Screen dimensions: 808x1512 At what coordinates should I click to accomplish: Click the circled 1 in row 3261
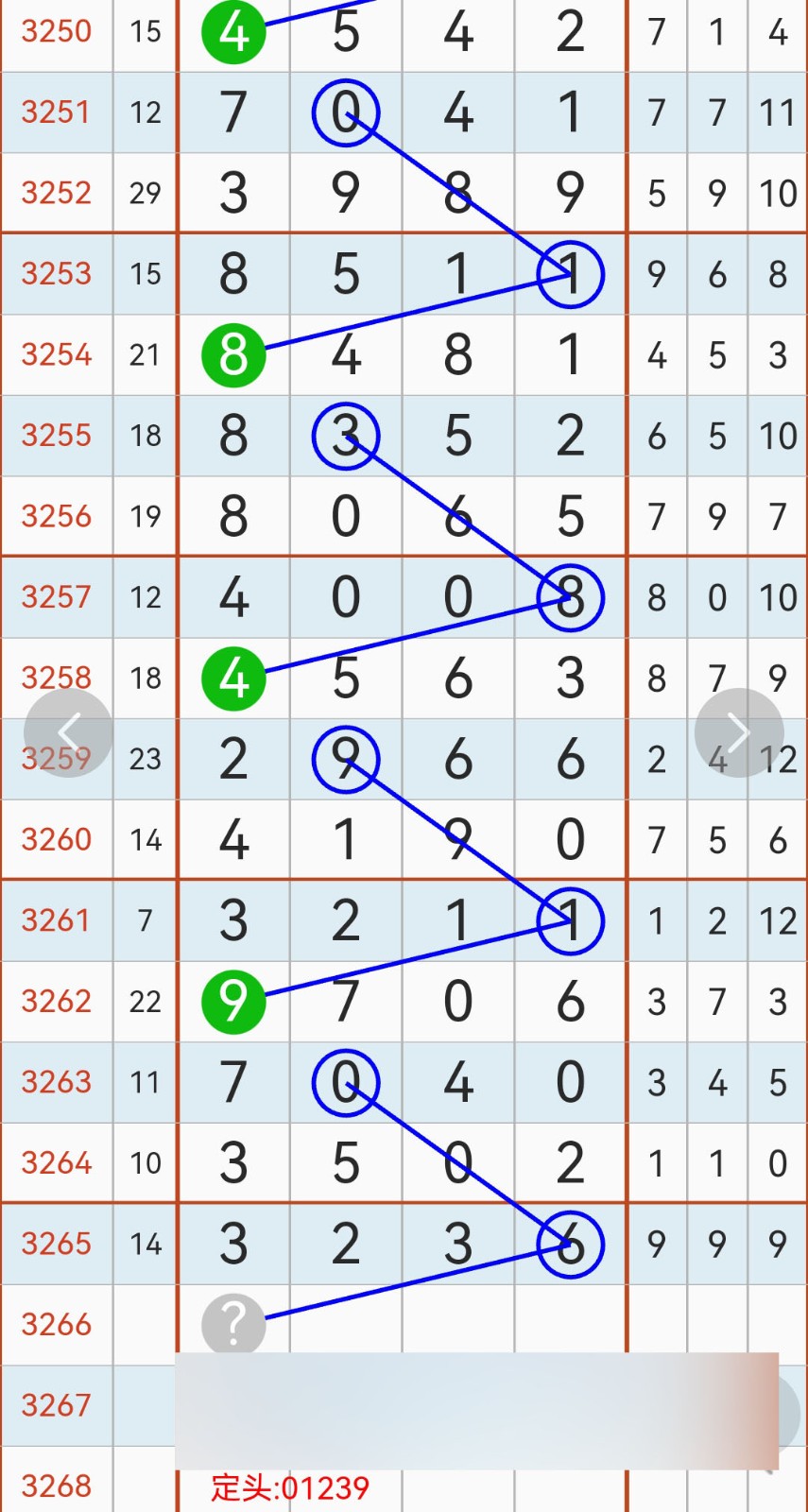point(571,920)
